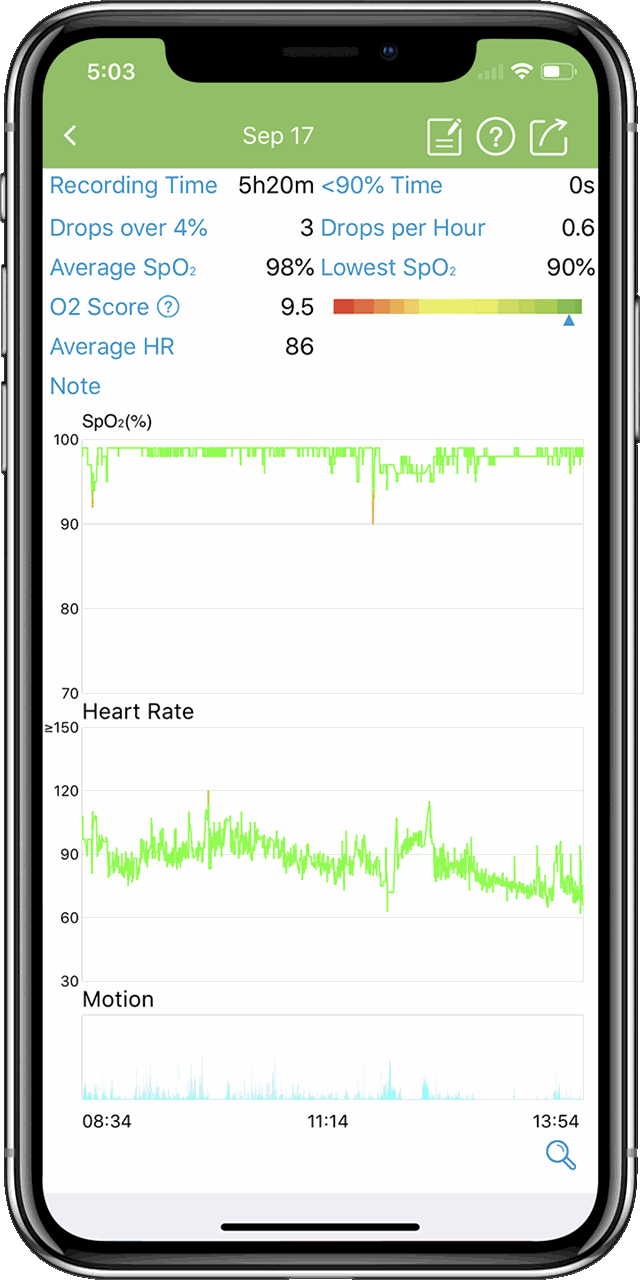Show info about O2 Score
The width and height of the screenshot is (640, 1280).
170,307
